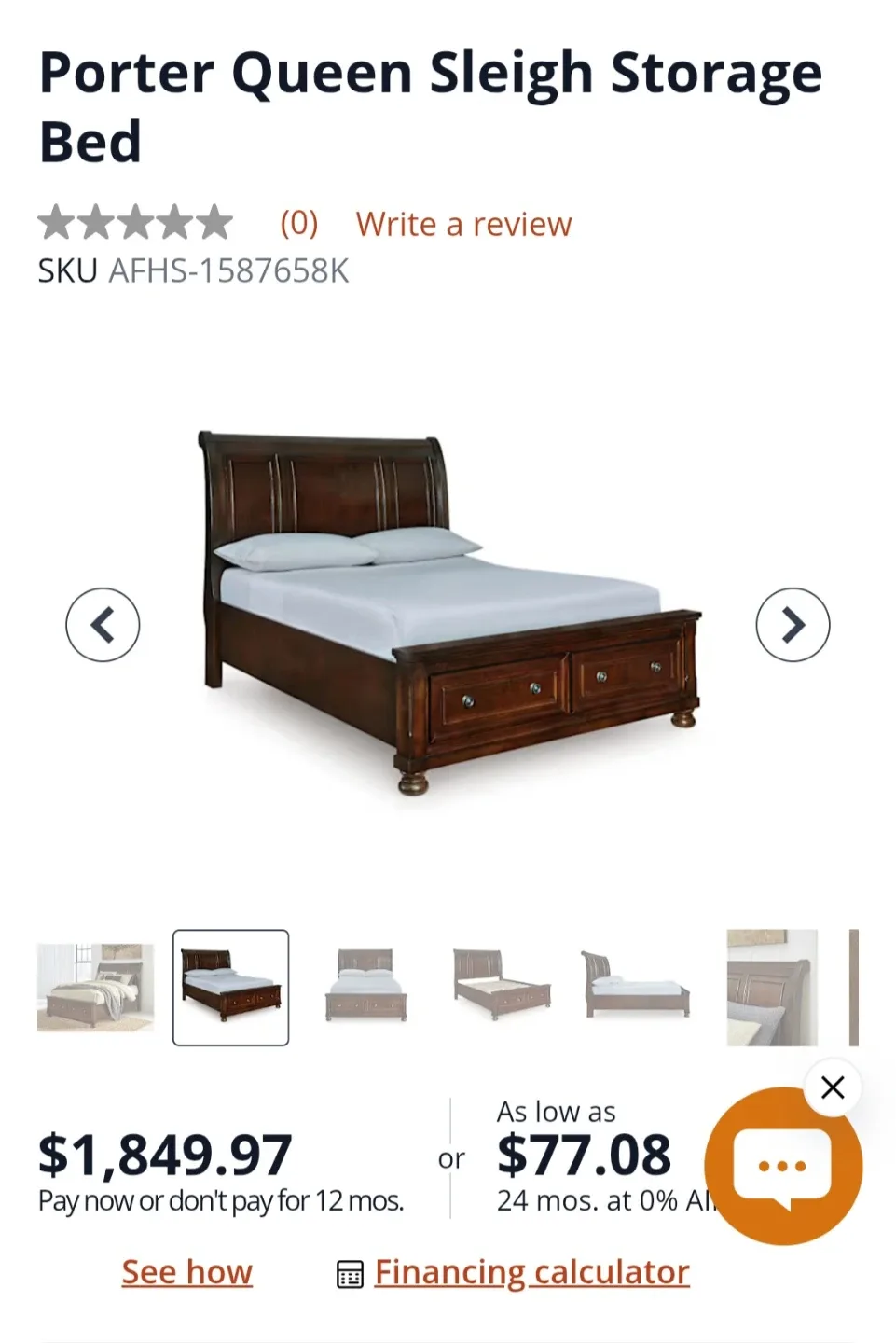Open the See how financing details
Viewport: 896px width, 1343px height.
186,1271
